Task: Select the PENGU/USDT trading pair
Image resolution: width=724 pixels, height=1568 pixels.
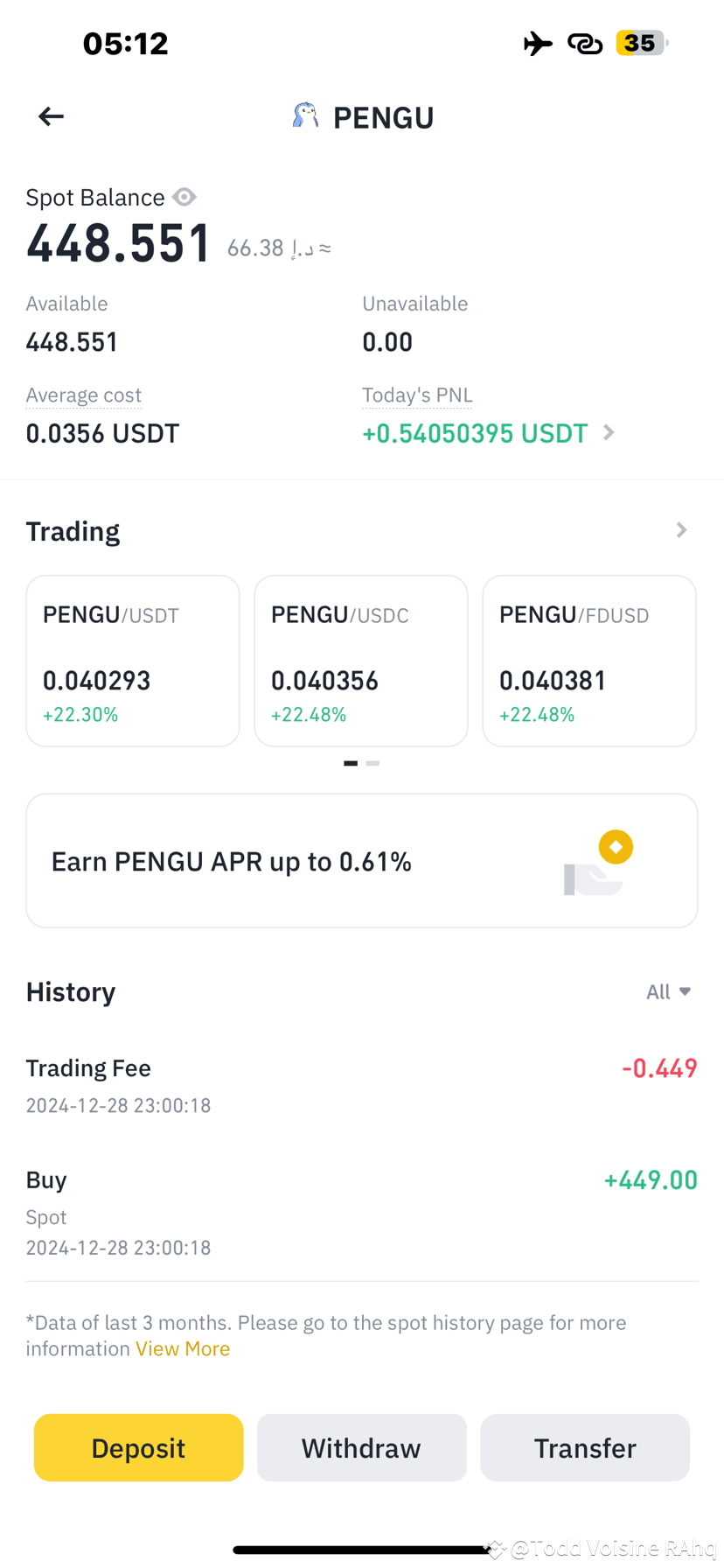Action: [x=132, y=660]
